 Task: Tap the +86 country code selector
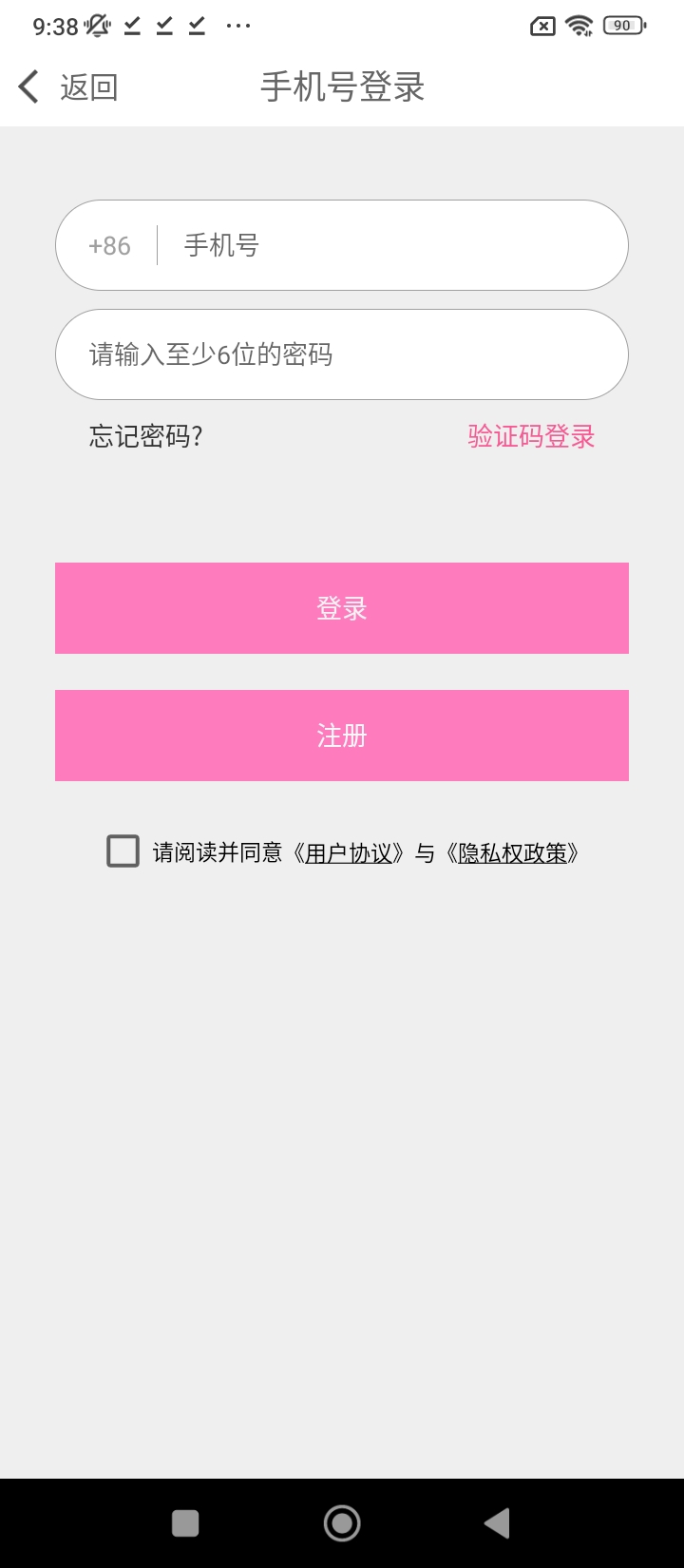(x=109, y=245)
